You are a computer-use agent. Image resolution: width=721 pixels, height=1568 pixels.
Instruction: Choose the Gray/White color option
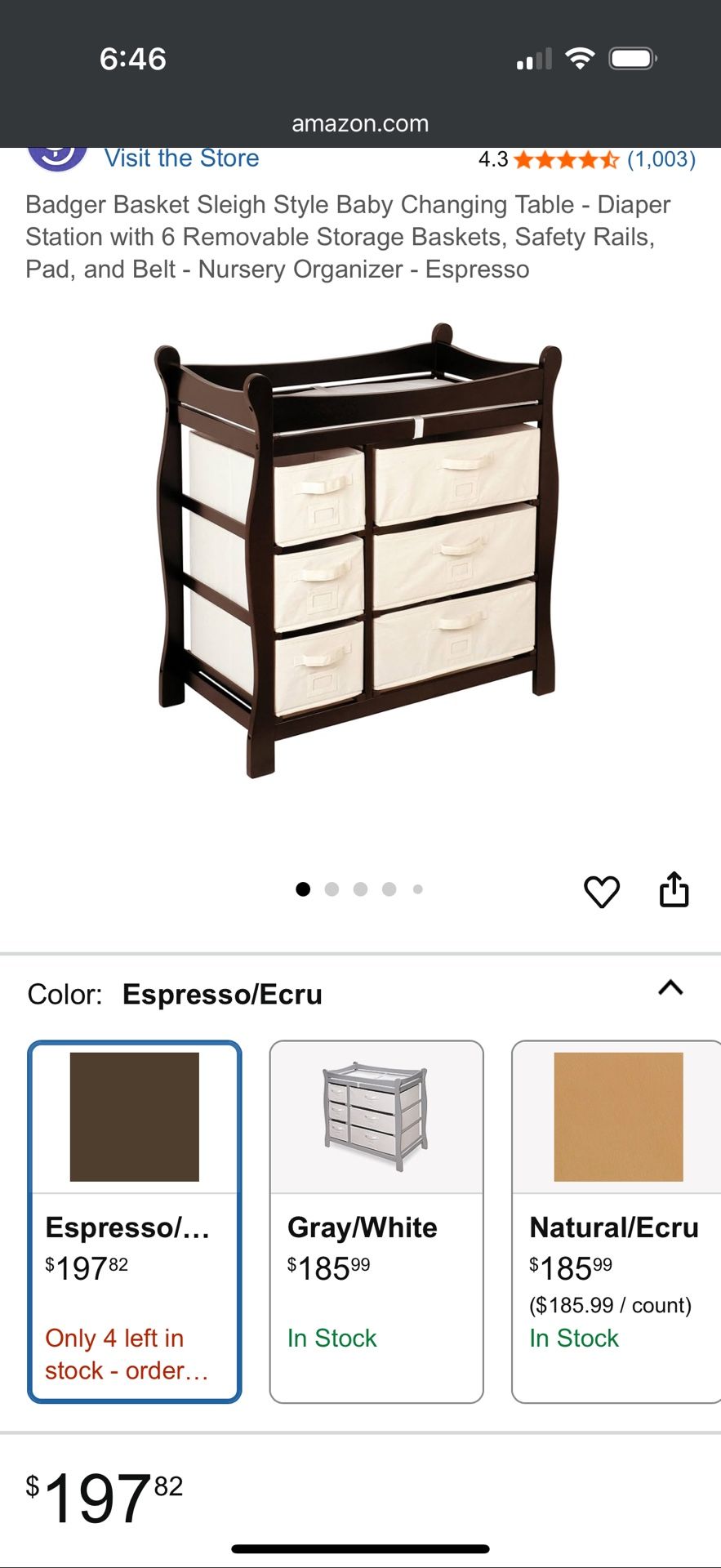coord(376,1221)
